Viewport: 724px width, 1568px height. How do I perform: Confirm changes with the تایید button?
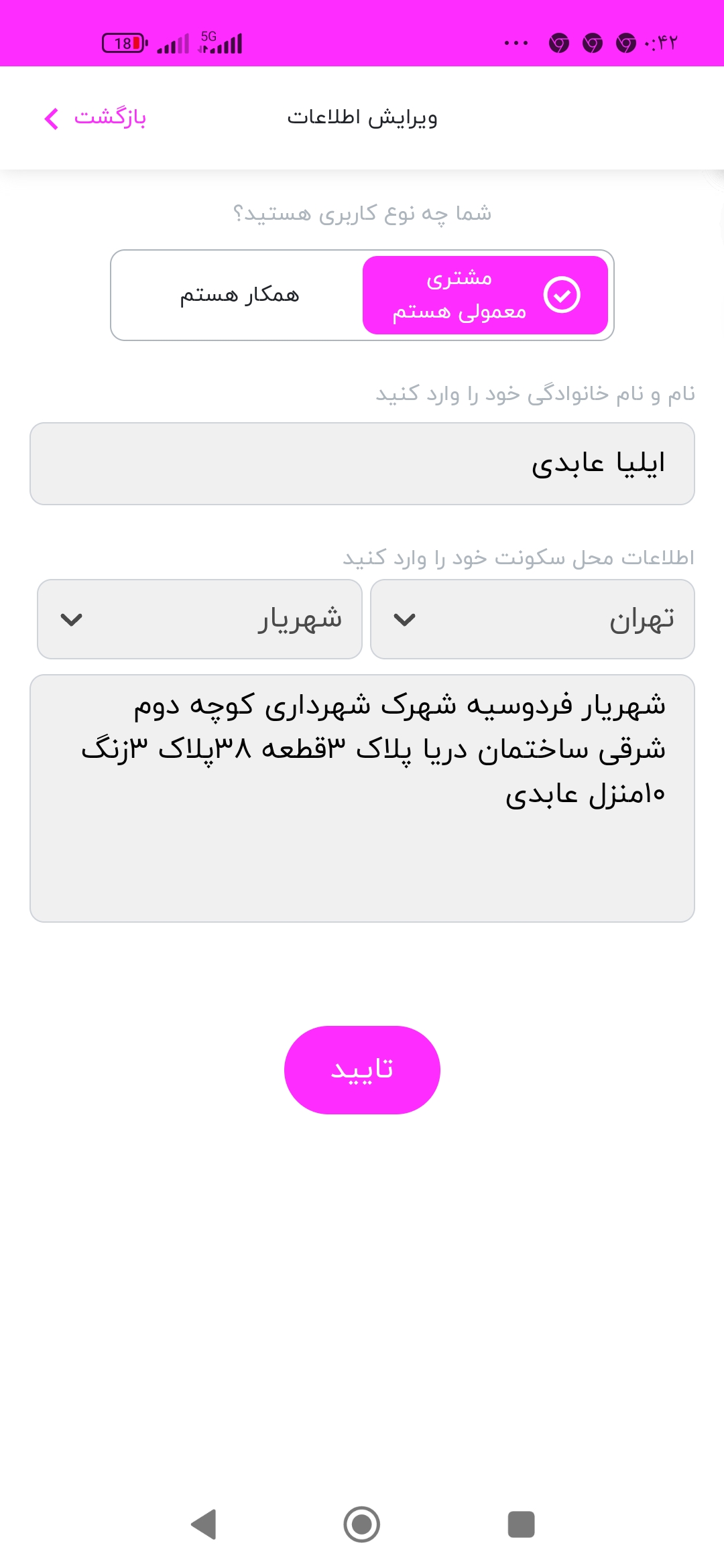click(362, 1070)
